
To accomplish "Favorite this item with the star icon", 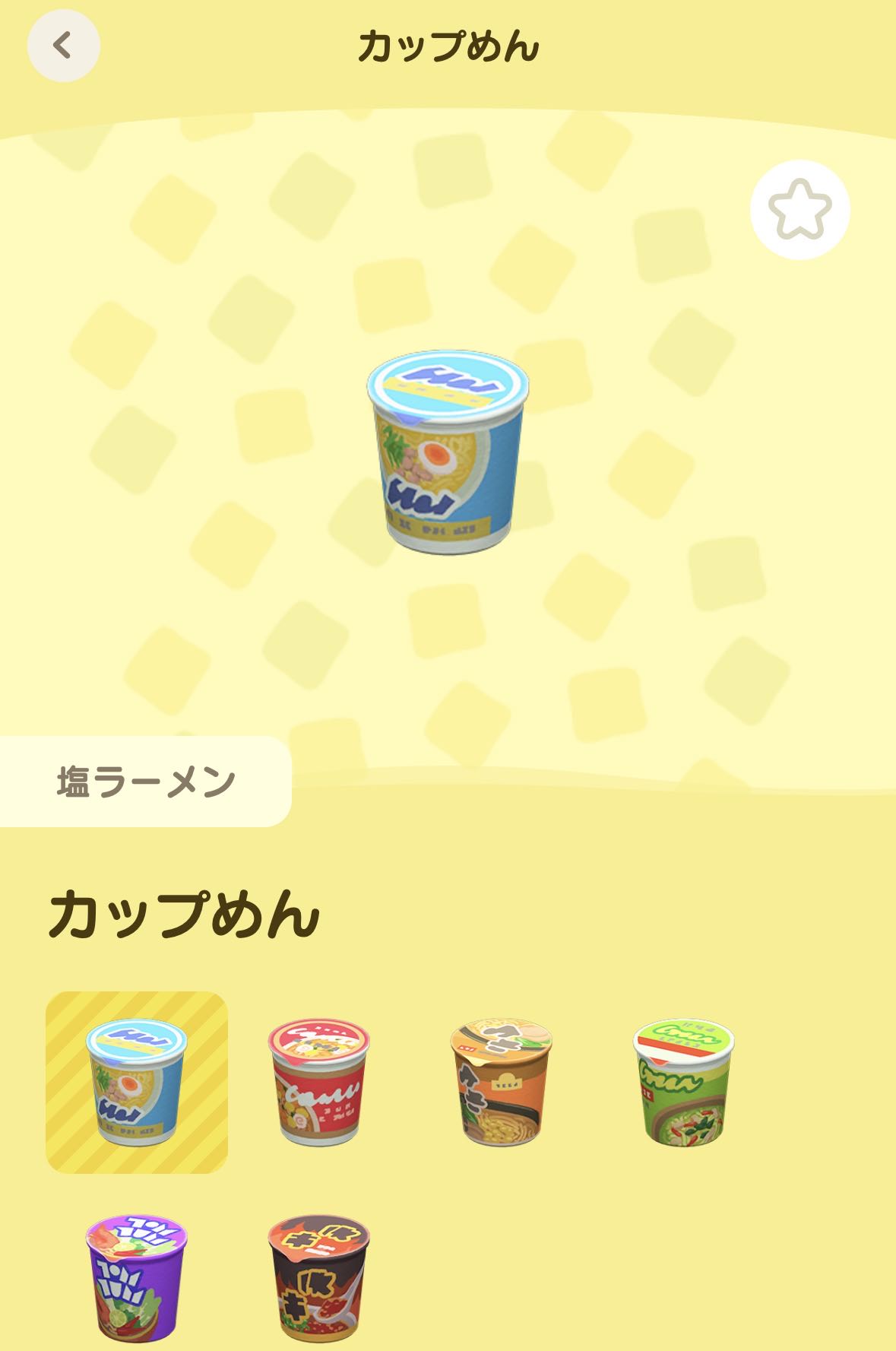I will [799, 210].
